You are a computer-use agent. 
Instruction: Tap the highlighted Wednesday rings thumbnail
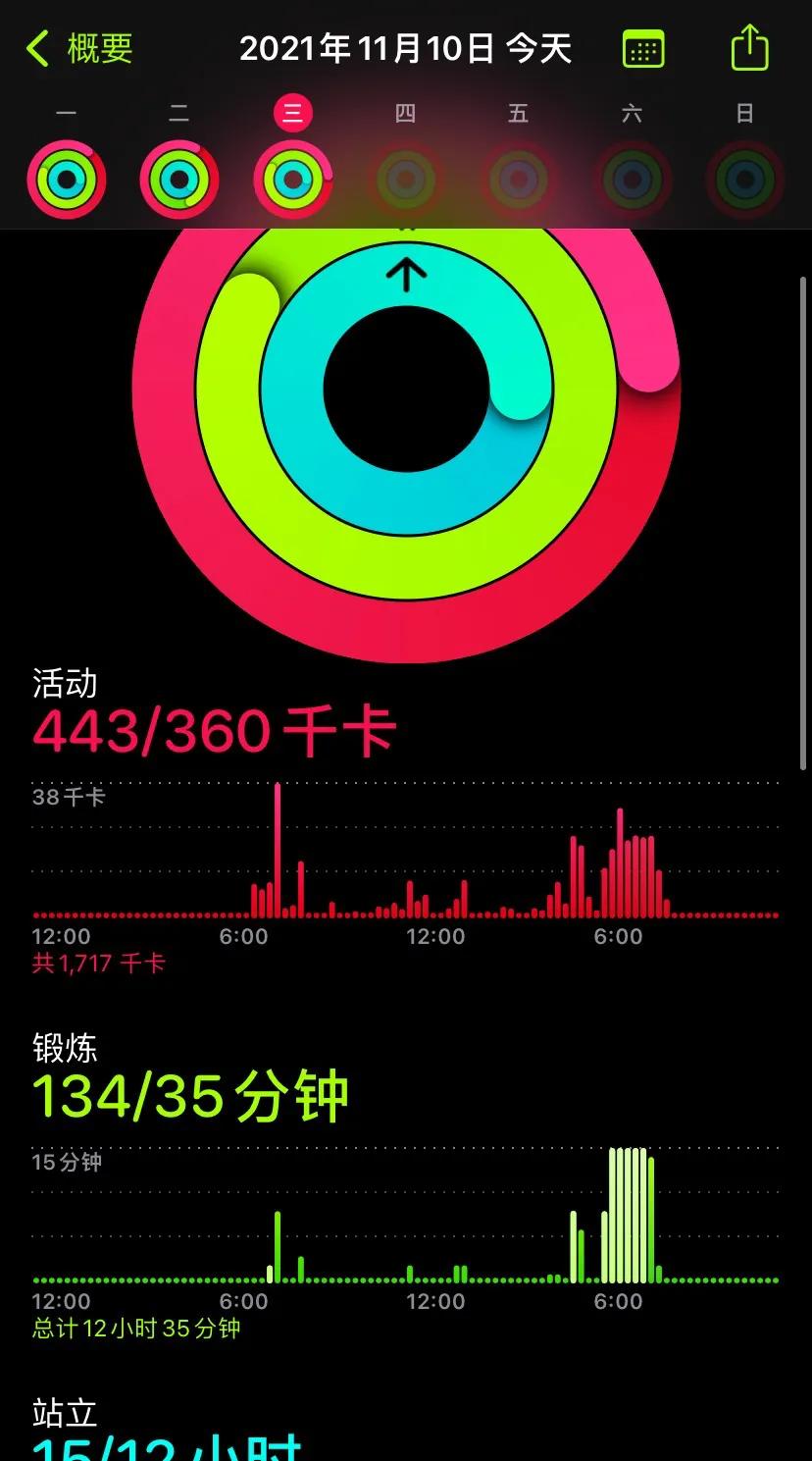tap(292, 178)
